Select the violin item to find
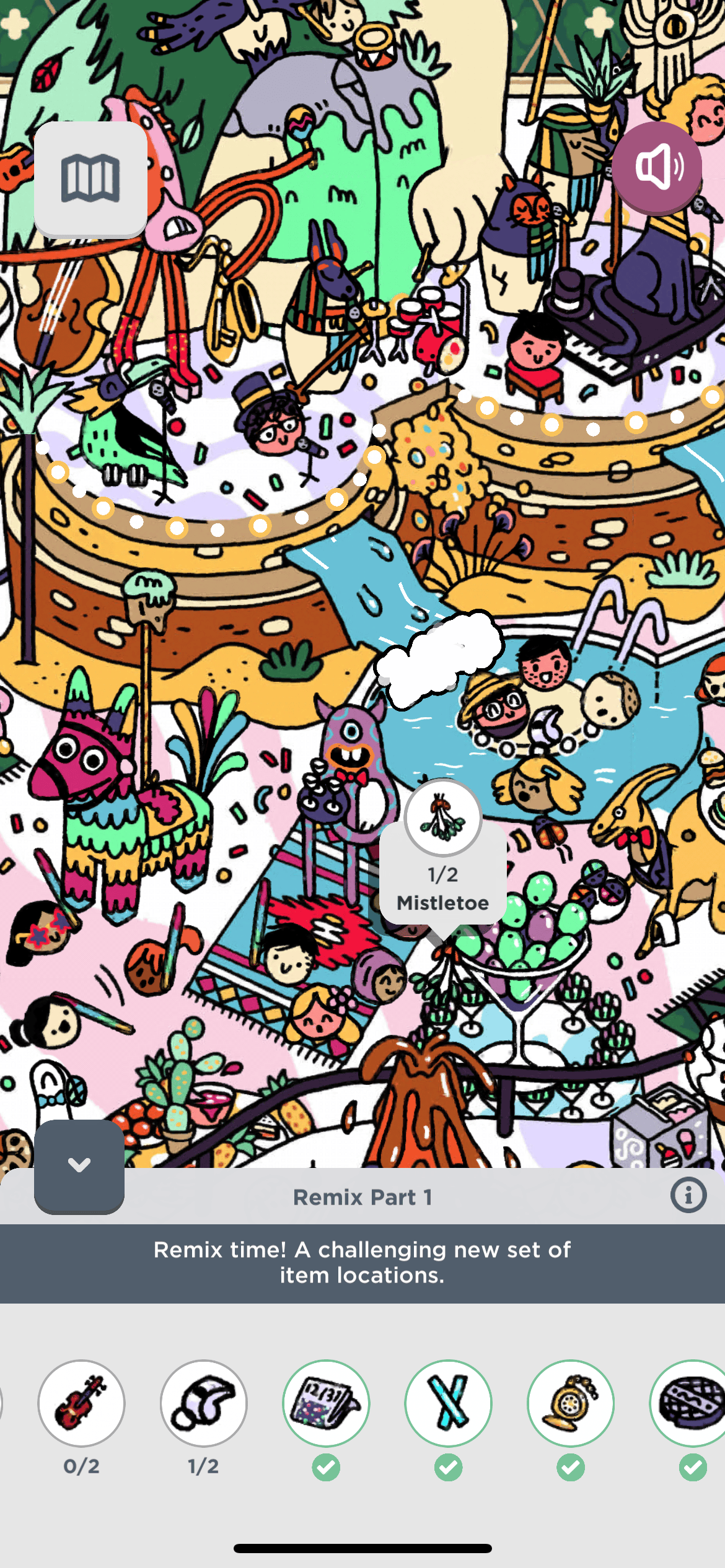This screenshot has width=725, height=1568. coord(81,1403)
